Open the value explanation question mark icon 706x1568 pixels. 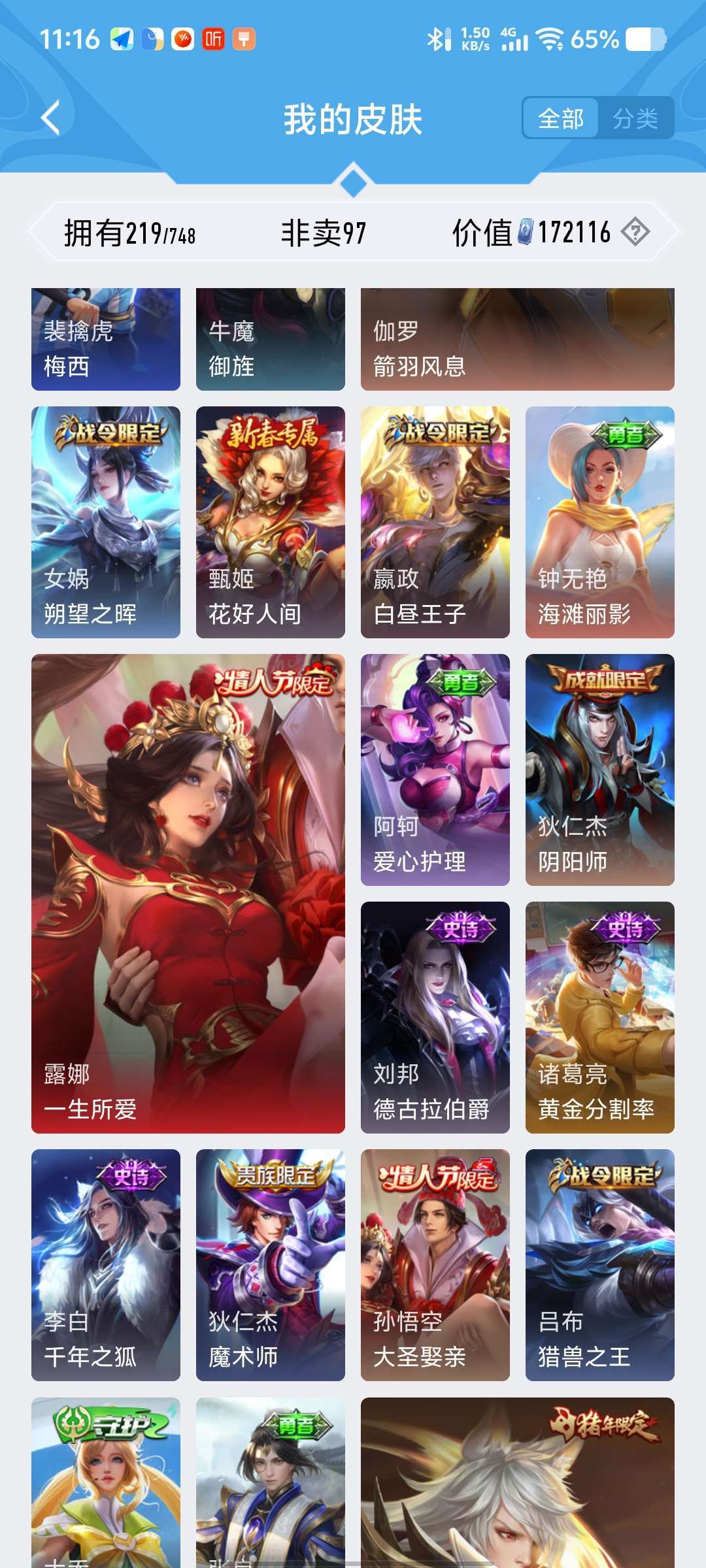(637, 233)
